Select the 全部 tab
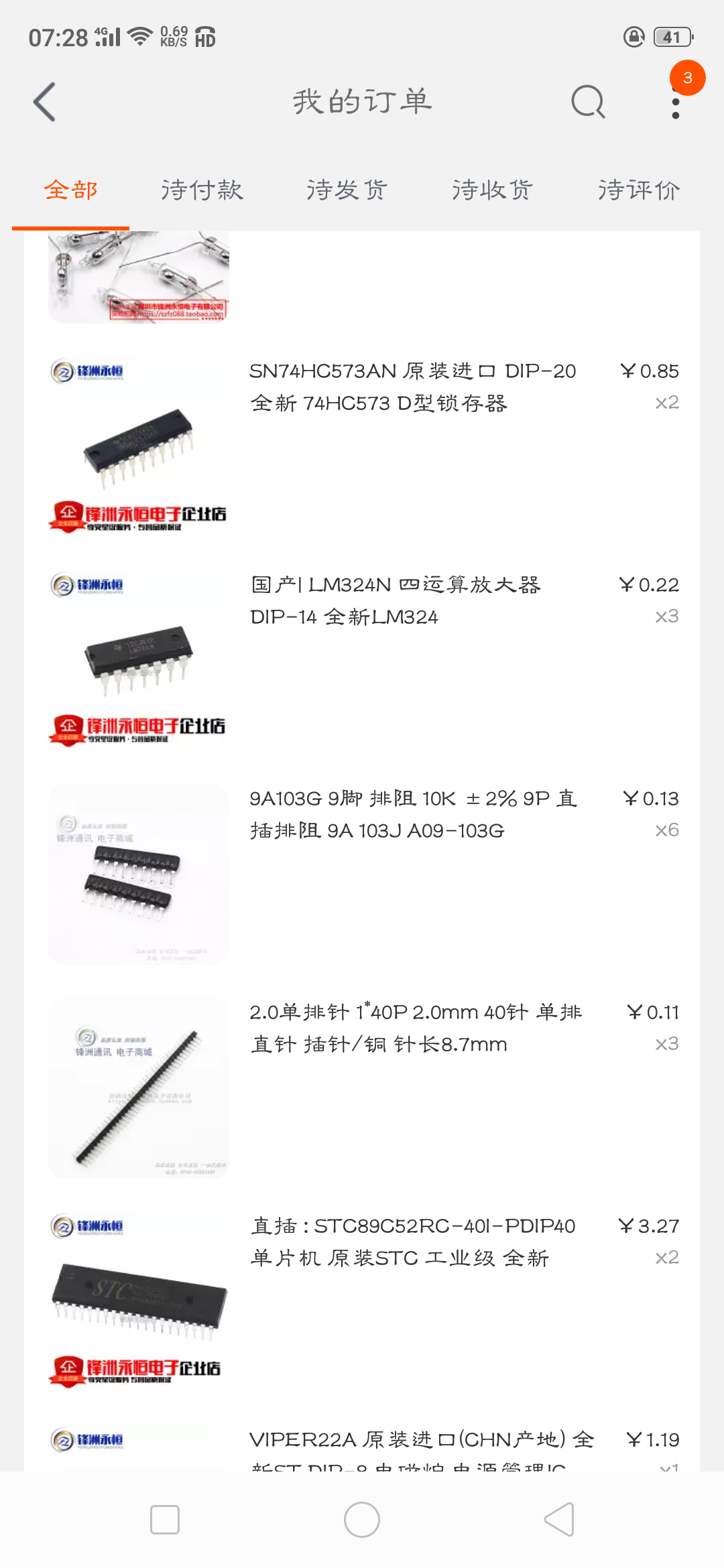724x1568 pixels. (71, 190)
